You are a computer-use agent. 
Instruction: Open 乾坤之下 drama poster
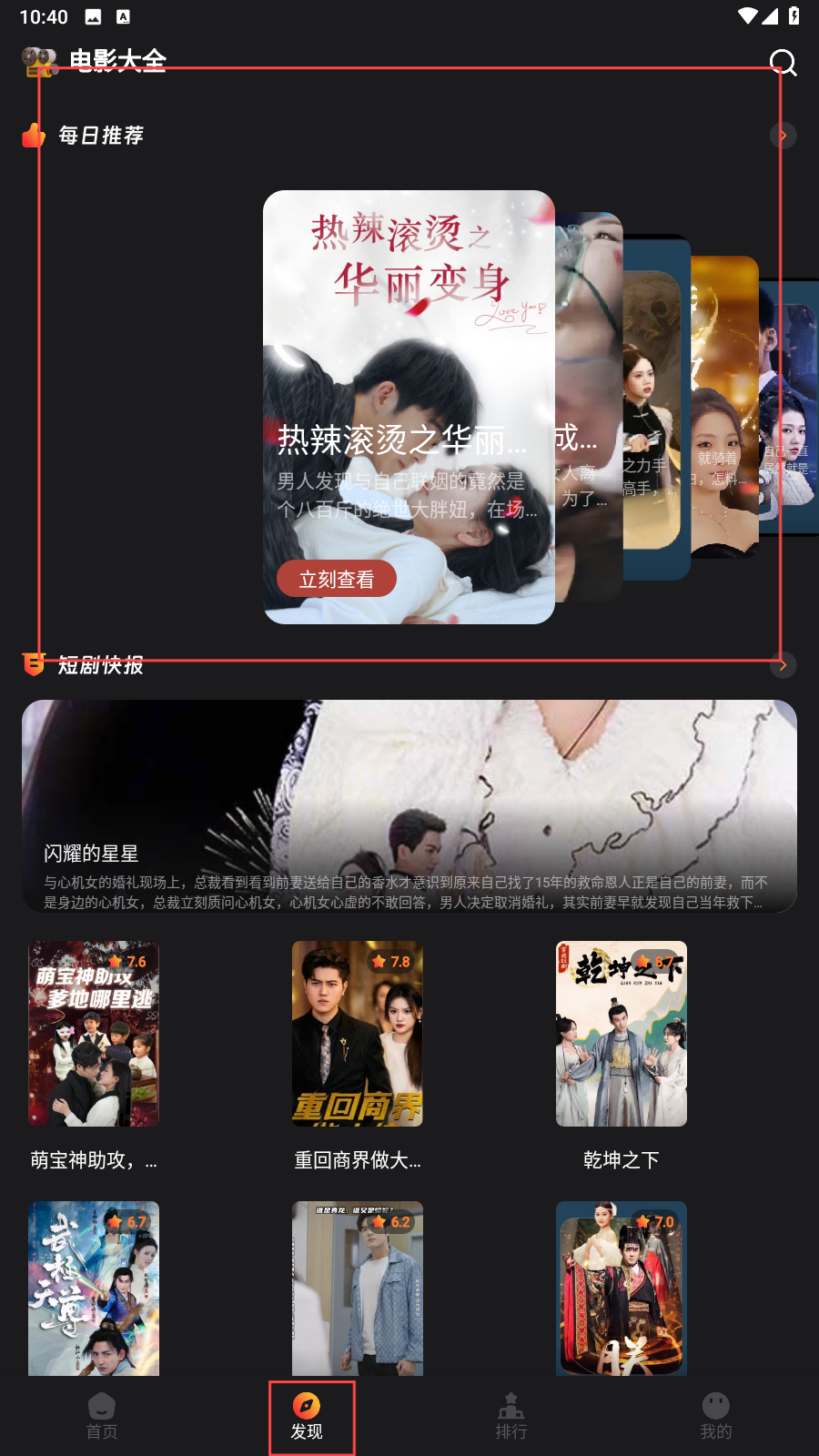[x=622, y=1034]
